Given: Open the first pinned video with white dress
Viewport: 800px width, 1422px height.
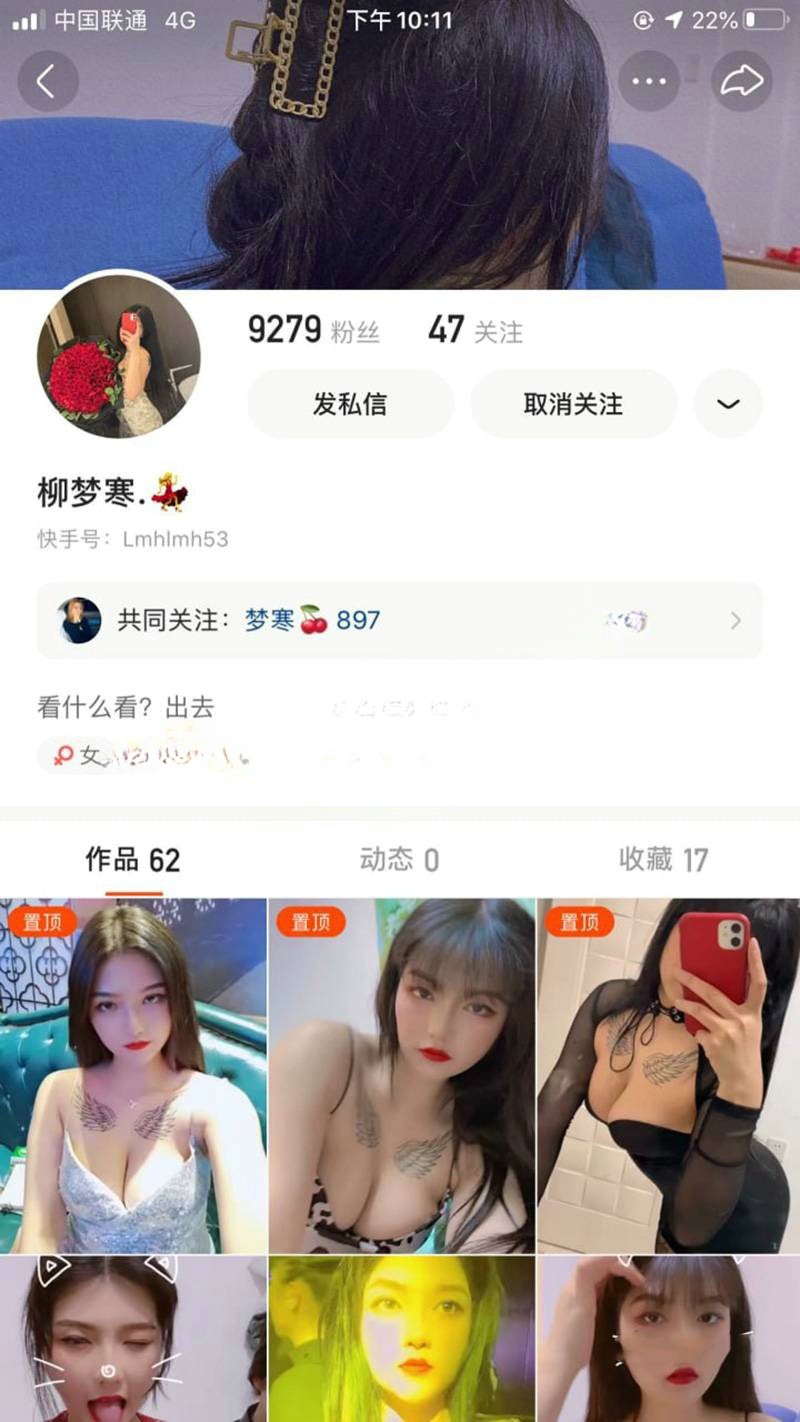Looking at the screenshot, I should click(x=133, y=1075).
